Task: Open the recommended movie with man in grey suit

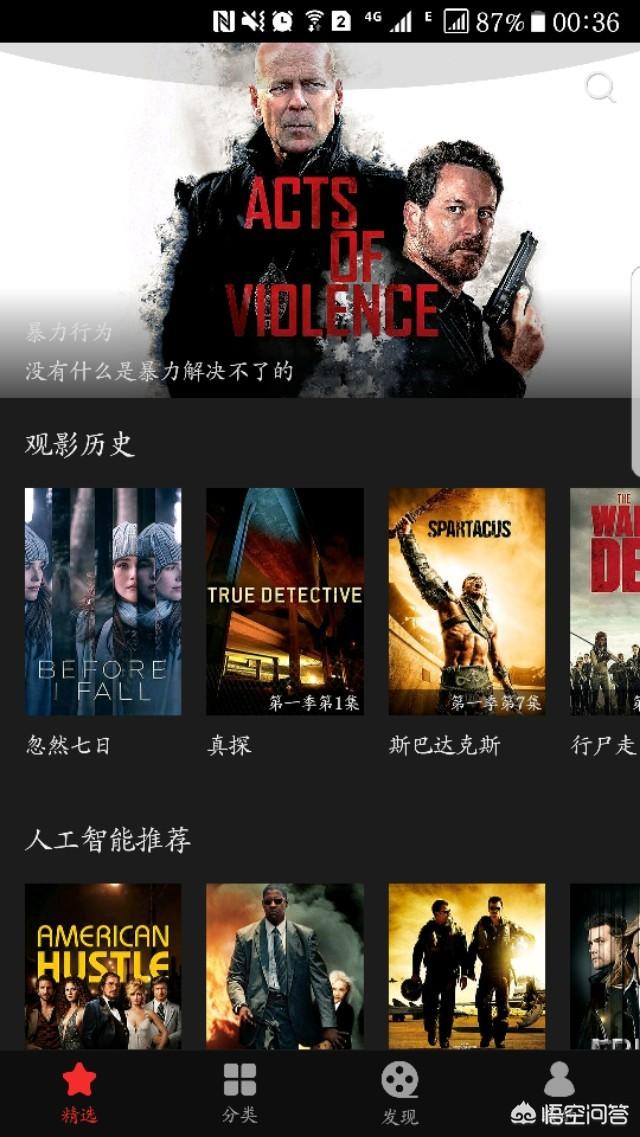Action: 285,966
